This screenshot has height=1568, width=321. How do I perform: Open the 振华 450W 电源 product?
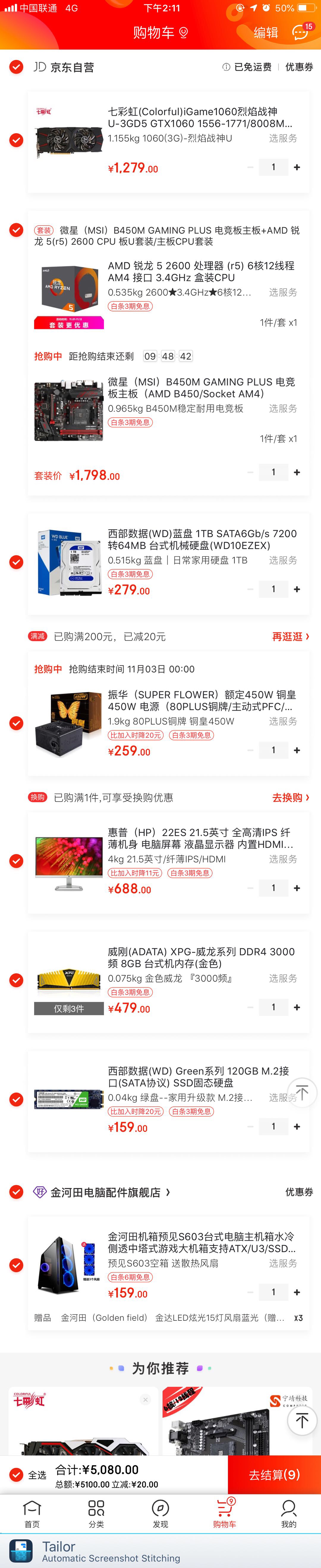201,701
